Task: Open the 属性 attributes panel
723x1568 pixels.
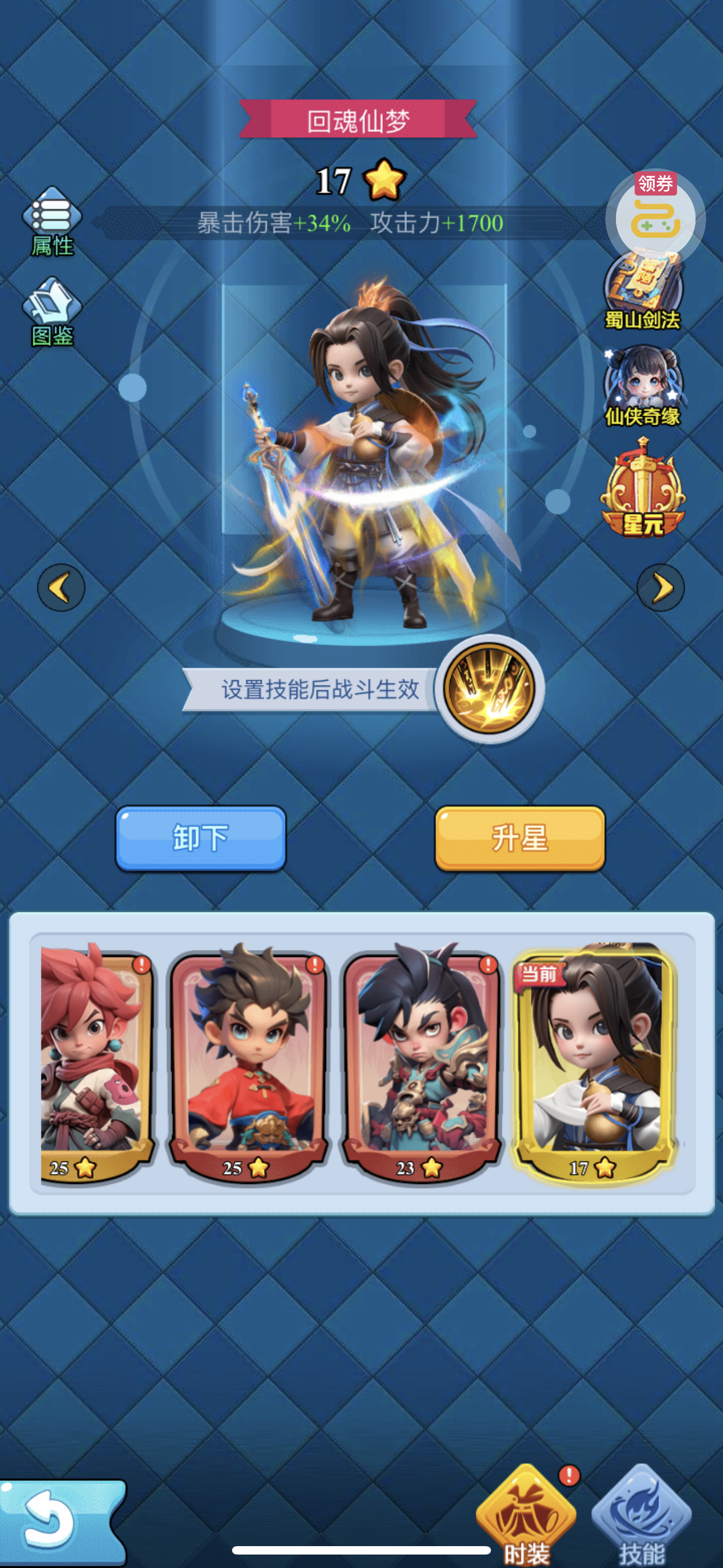Action: click(52, 222)
